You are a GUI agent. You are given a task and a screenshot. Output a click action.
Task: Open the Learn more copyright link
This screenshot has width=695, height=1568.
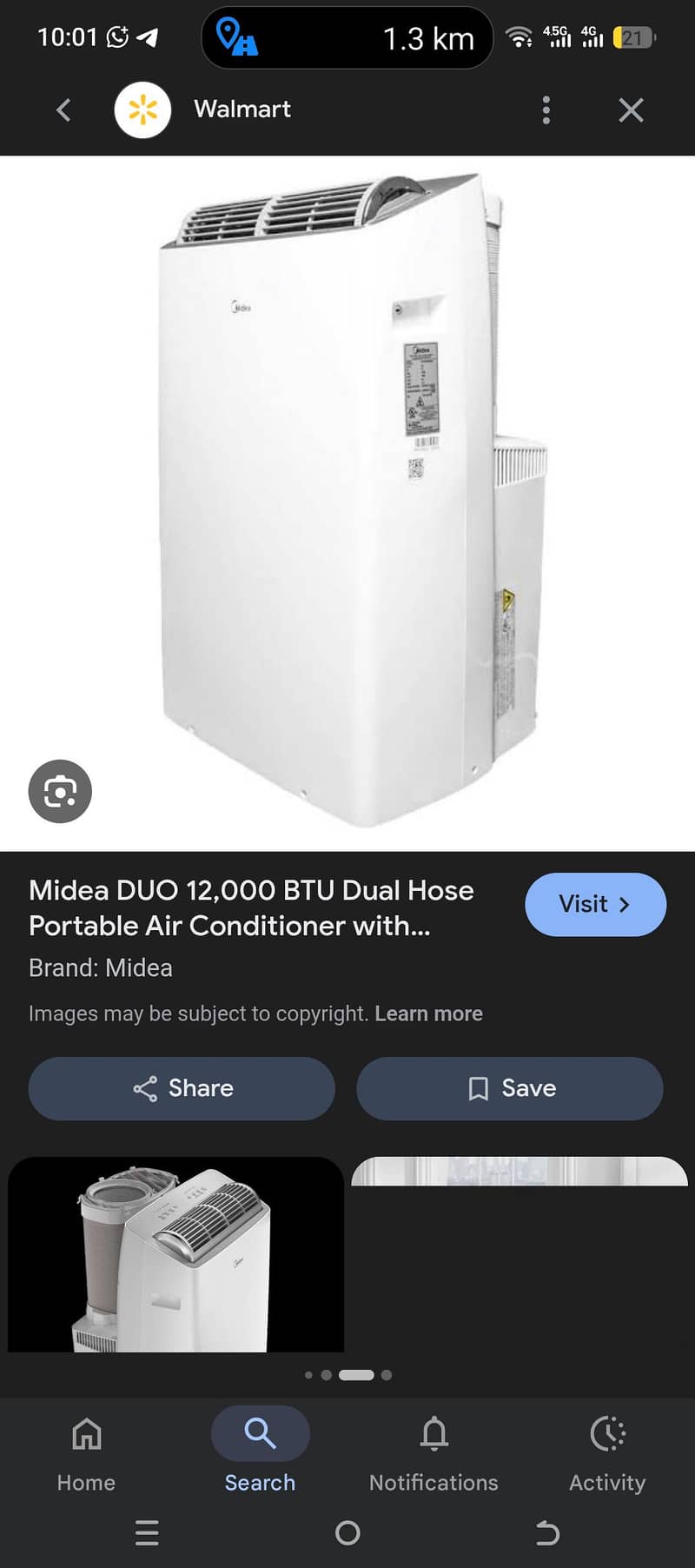428,1013
